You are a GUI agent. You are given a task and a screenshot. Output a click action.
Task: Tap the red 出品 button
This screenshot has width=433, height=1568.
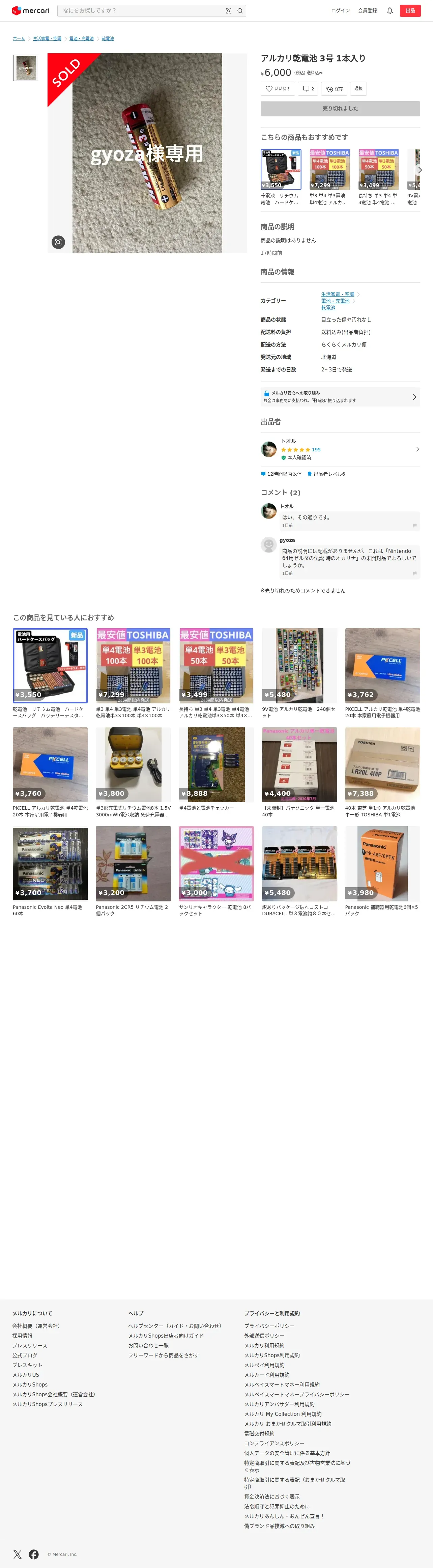[410, 10]
